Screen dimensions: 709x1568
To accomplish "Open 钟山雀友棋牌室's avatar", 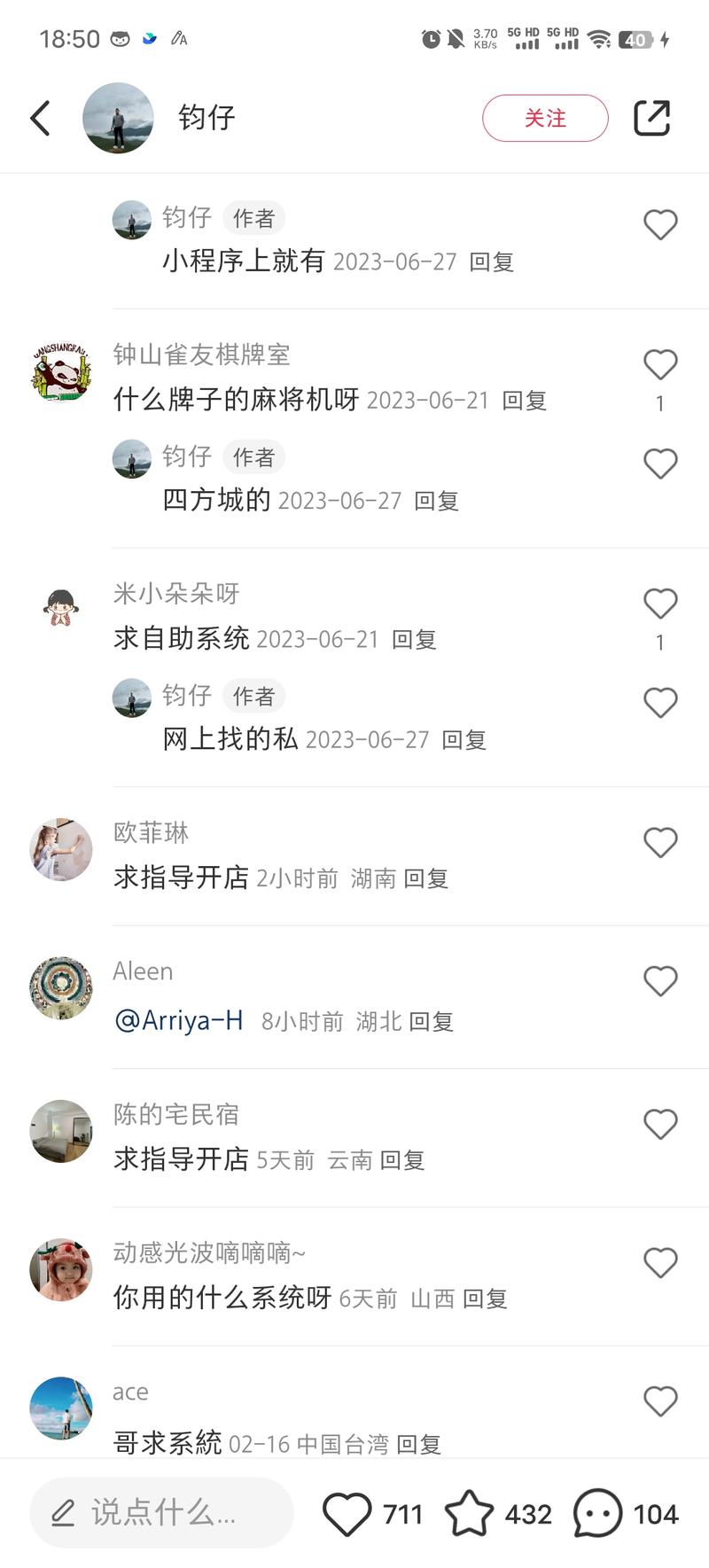I will (61, 371).
